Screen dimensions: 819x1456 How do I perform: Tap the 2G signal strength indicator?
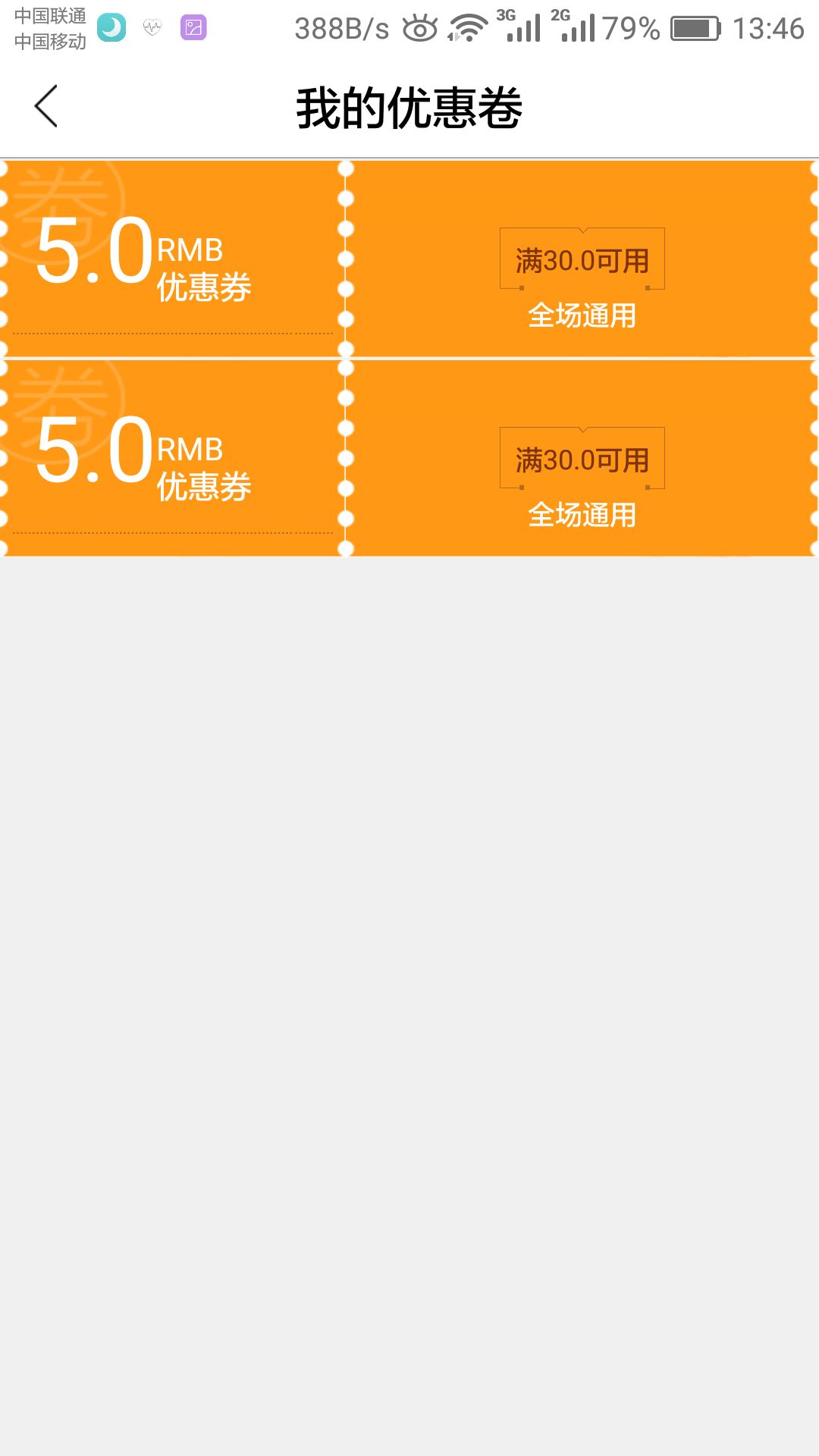coord(576,30)
